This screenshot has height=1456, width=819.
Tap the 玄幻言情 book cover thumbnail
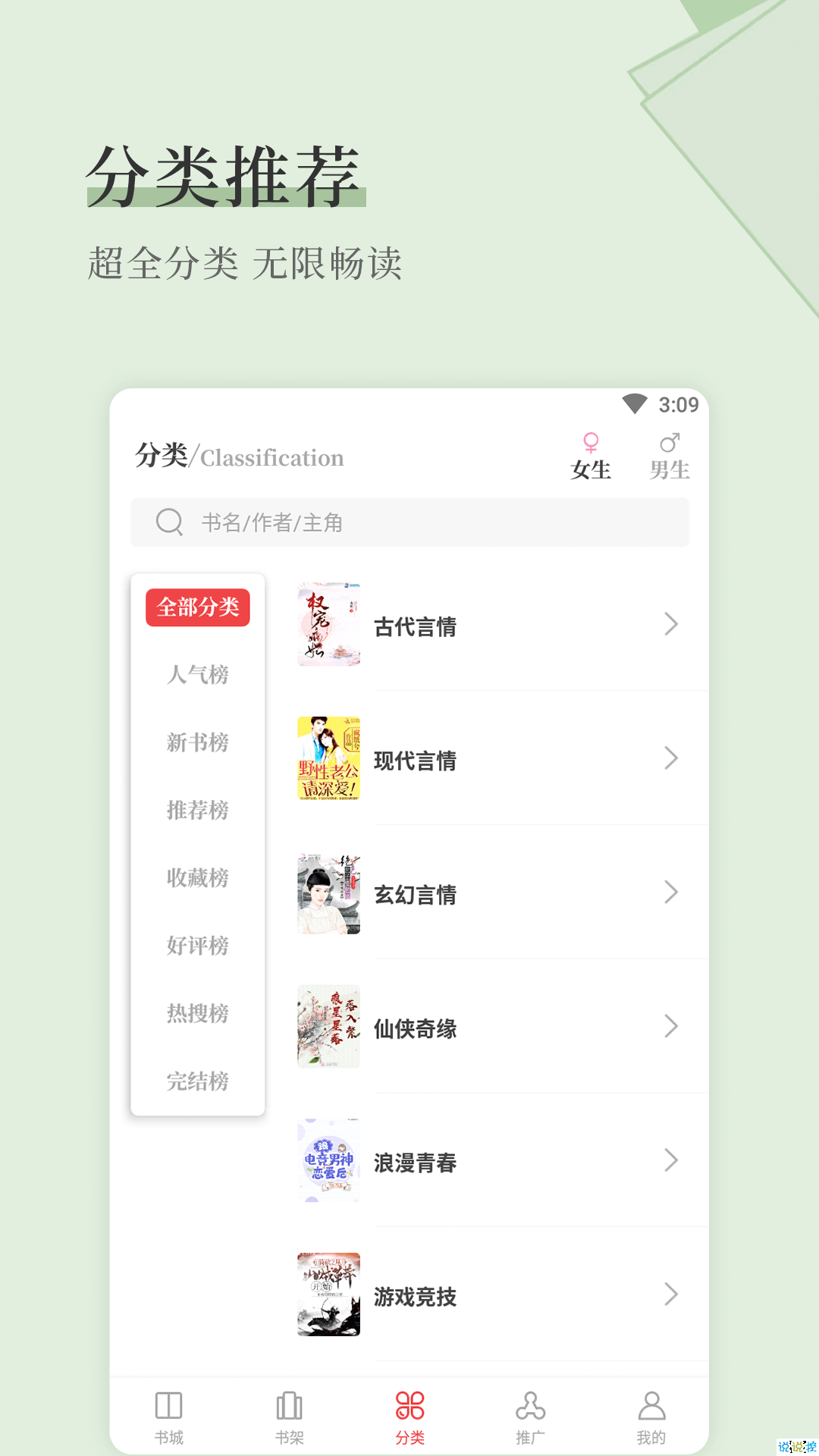pyautogui.click(x=328, y=893)
